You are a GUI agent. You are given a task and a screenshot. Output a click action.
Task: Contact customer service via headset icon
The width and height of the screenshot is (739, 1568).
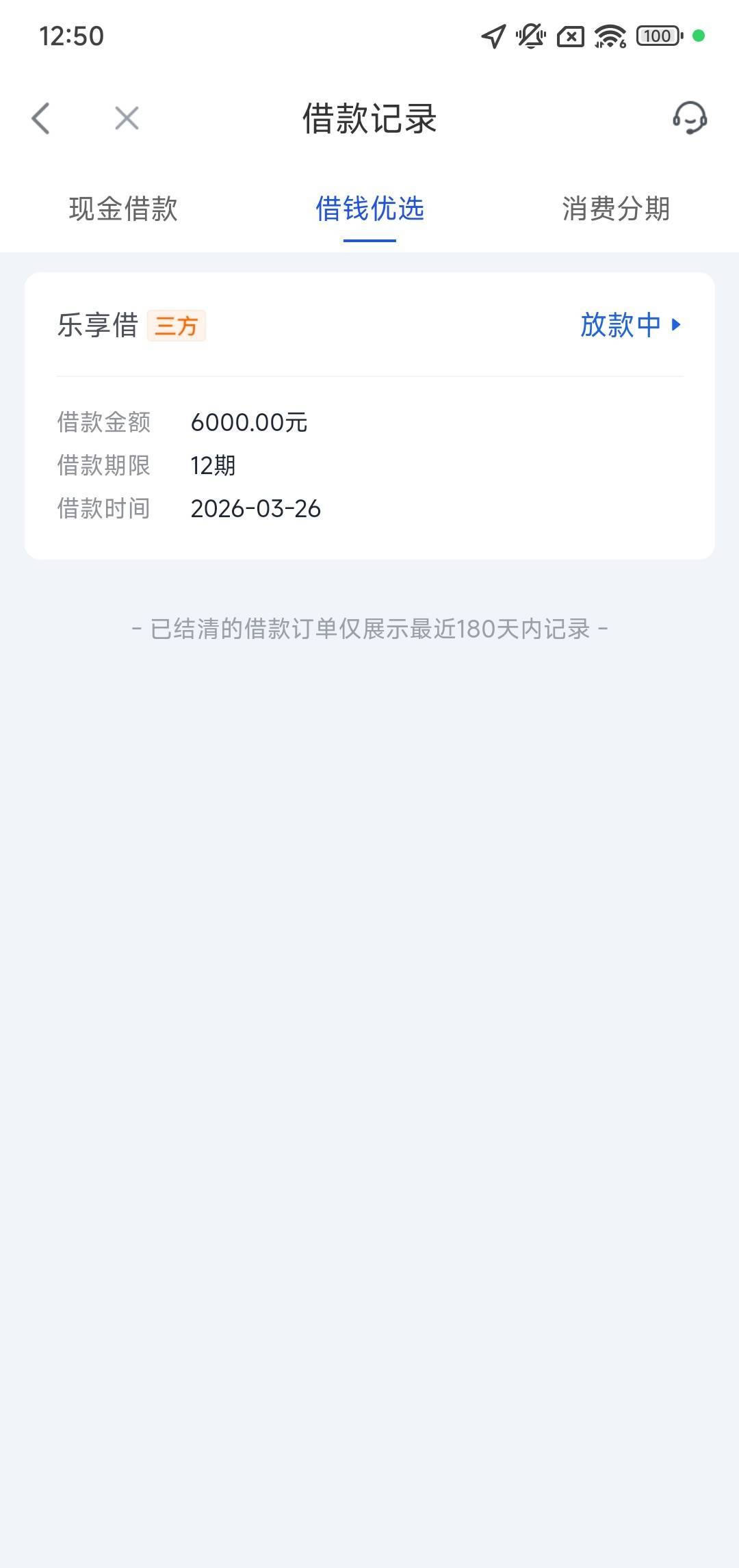[x=689, y=118]
